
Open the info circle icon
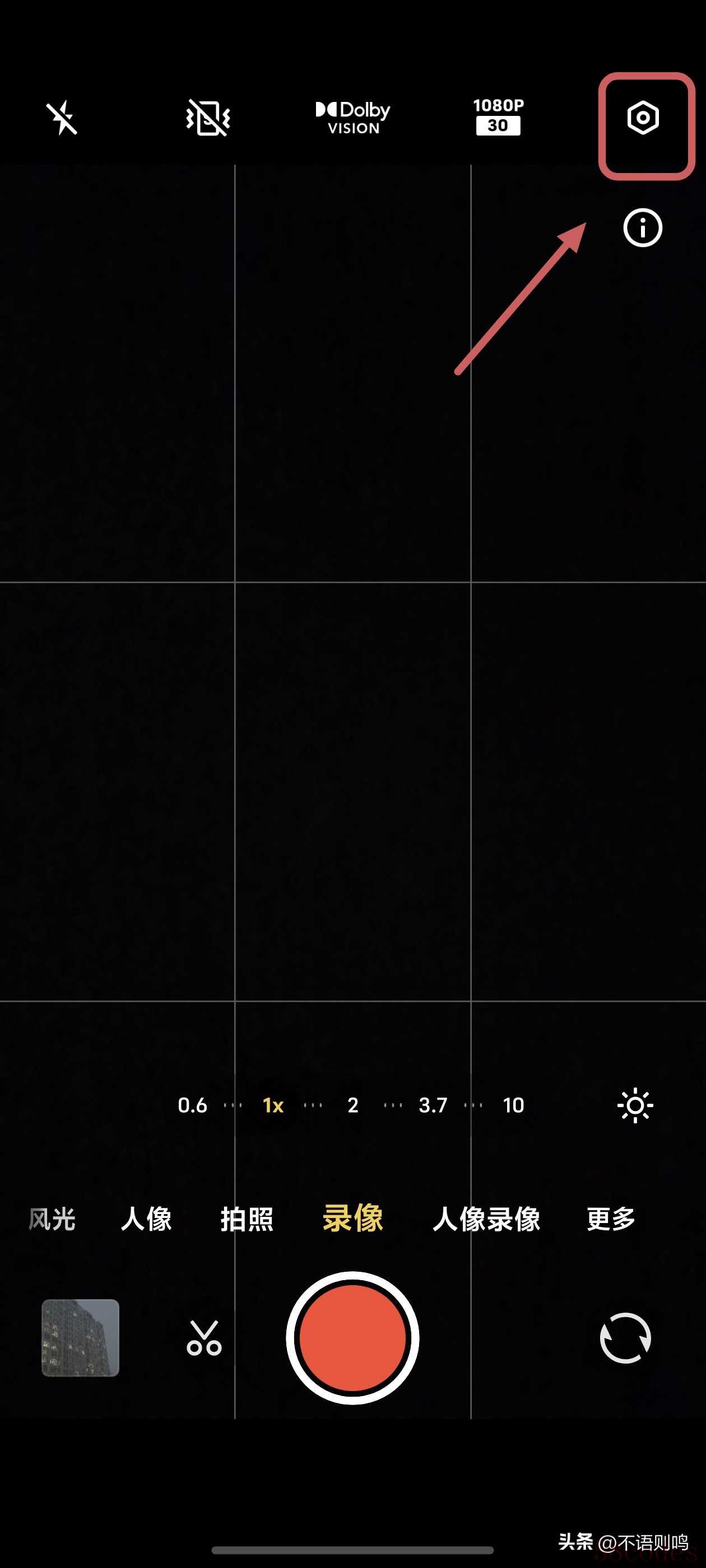tap(643, 228)
